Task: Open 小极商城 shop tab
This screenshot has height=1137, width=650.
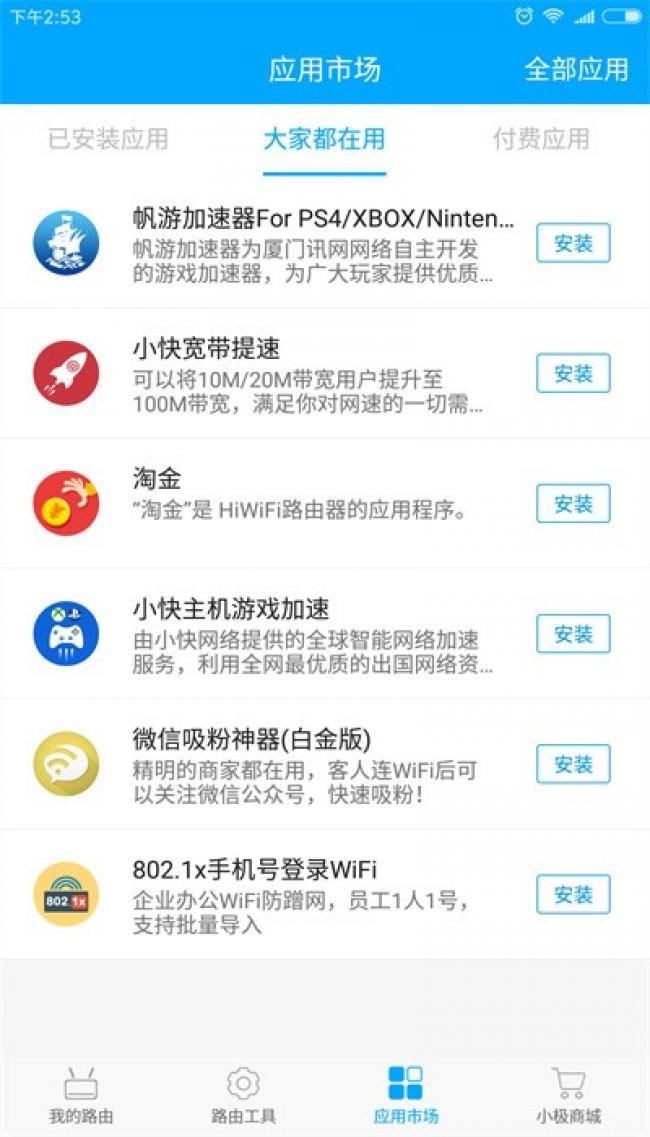Action: pyautogui.click(x=569, y=1096)
